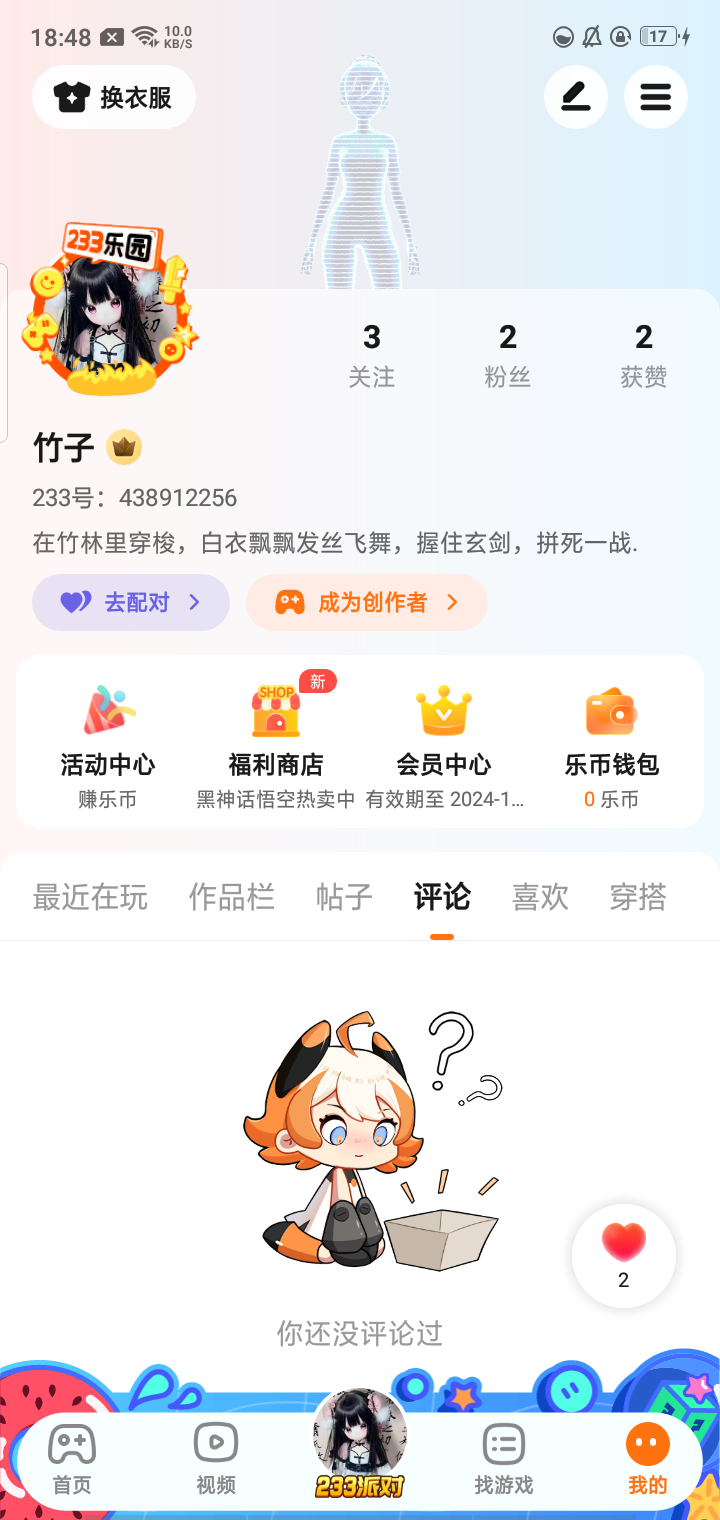View the 关注 following list

click(371, 355)
